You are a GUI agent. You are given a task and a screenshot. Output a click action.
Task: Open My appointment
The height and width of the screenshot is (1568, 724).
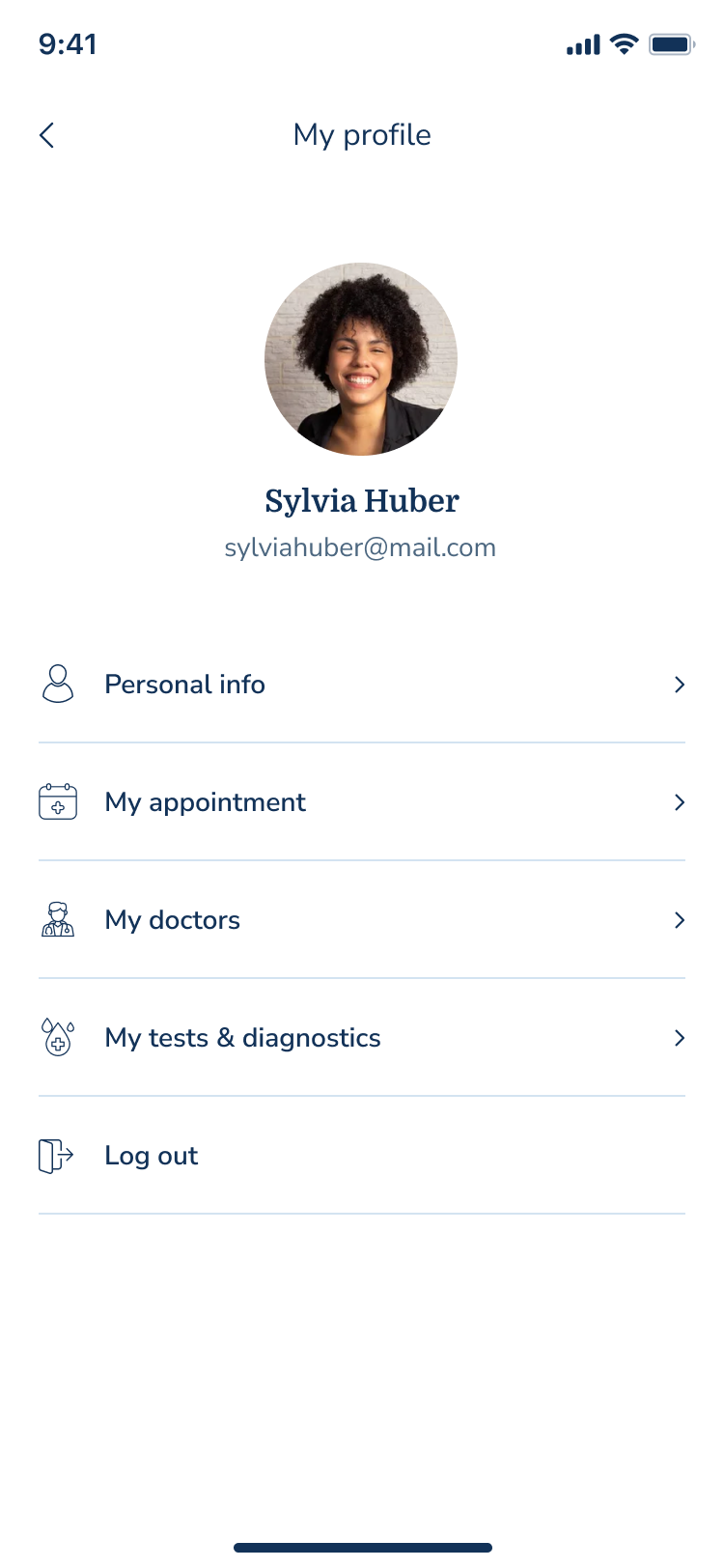[x=361, y=802]
